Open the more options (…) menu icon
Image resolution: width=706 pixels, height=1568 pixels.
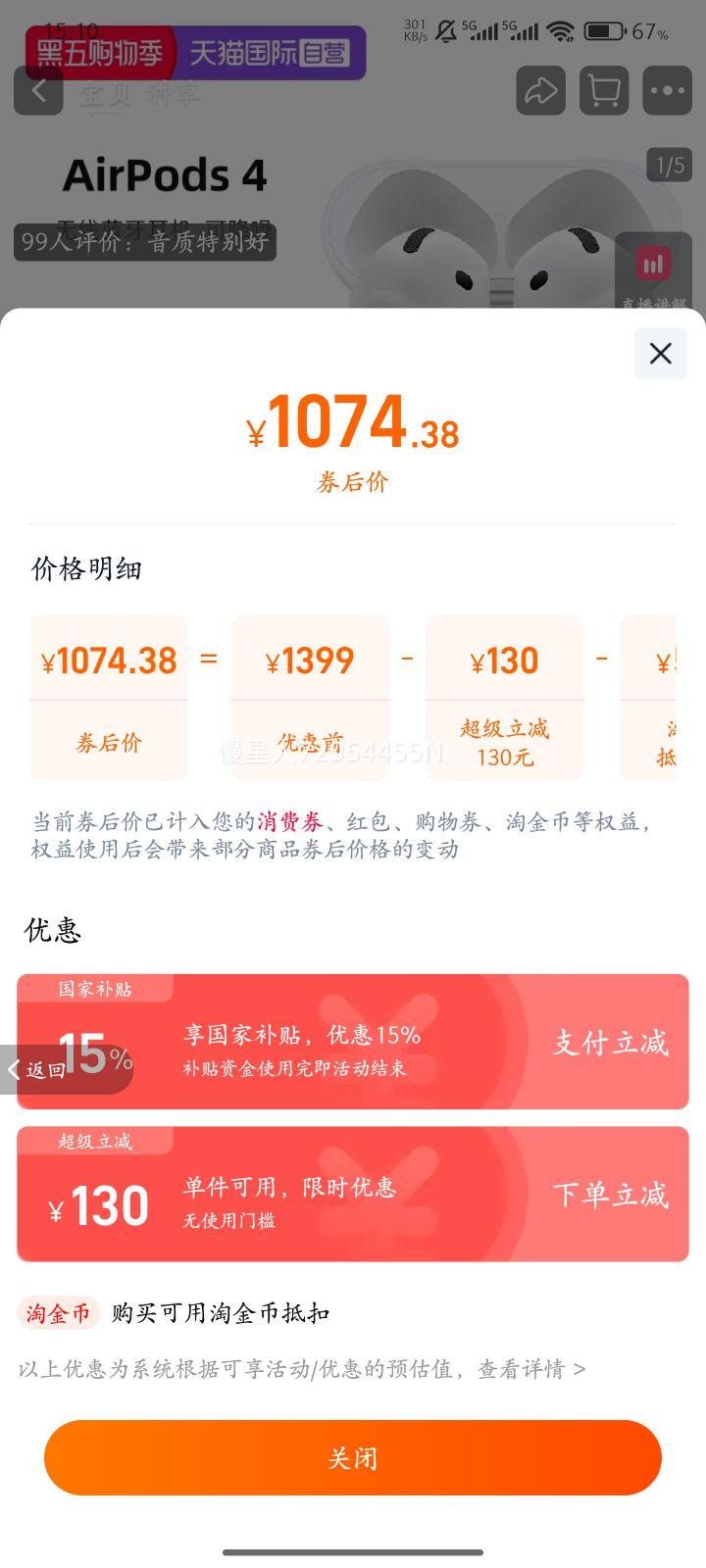point(668,90)
